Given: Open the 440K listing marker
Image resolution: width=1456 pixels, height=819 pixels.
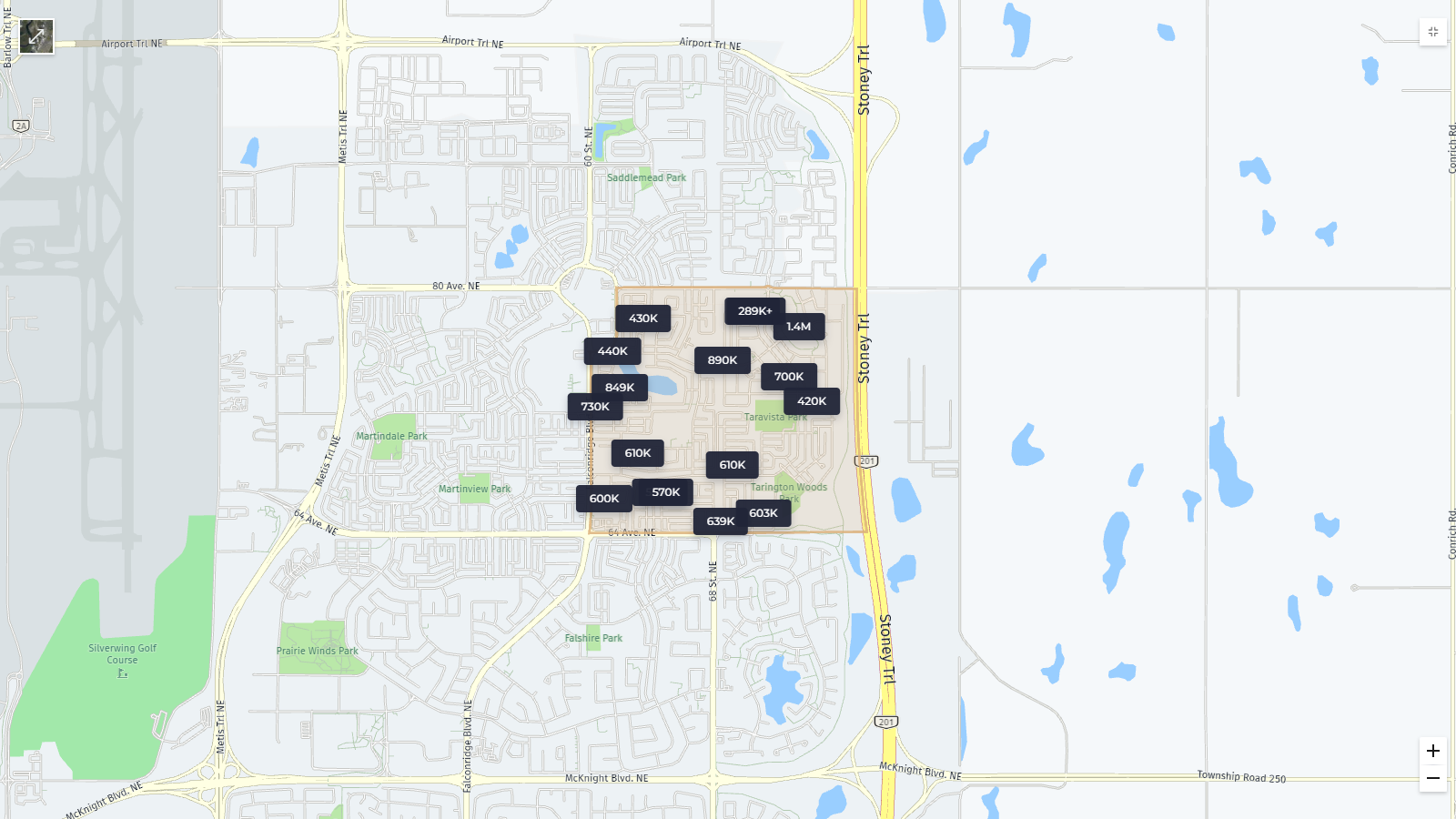Looking at the screenshot, I should [x=612, y=351].
